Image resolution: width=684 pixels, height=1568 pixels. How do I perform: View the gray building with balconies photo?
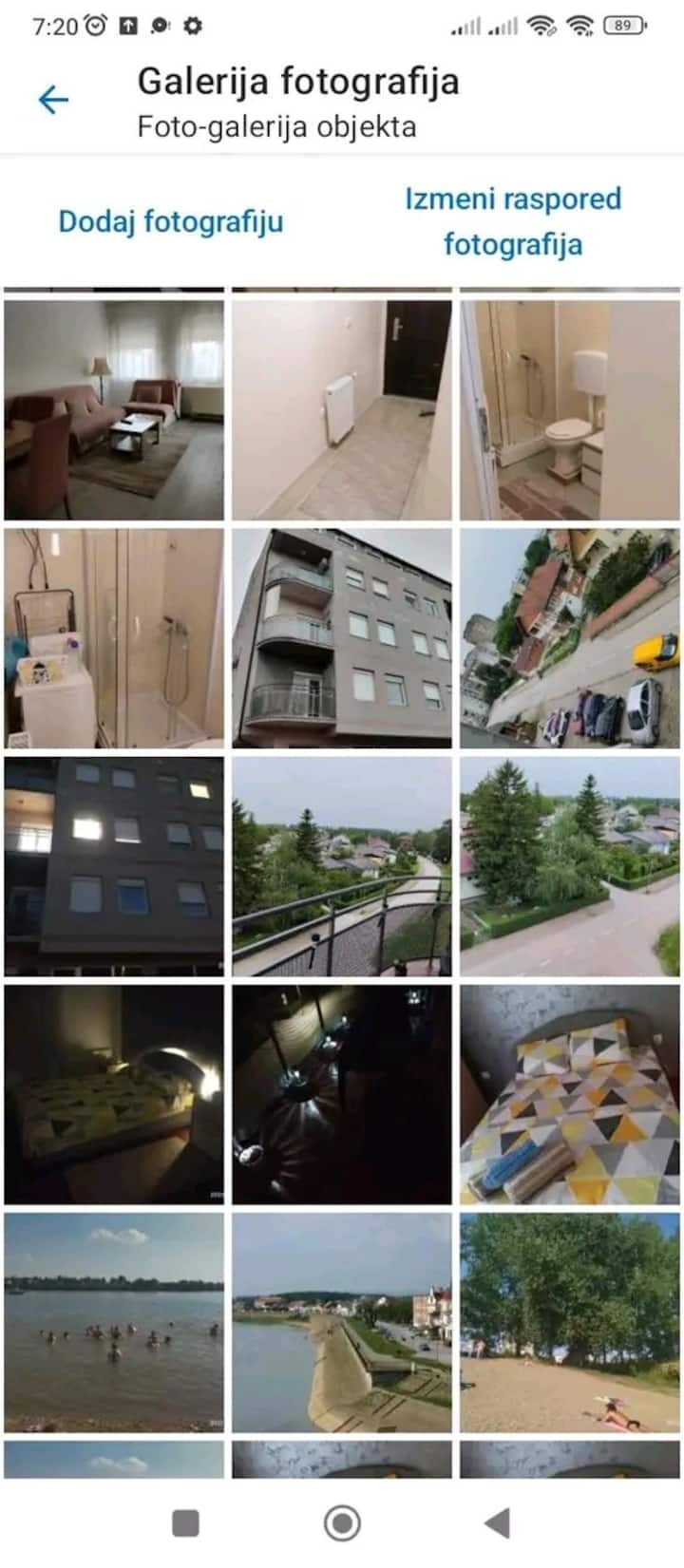click(342, 638)
